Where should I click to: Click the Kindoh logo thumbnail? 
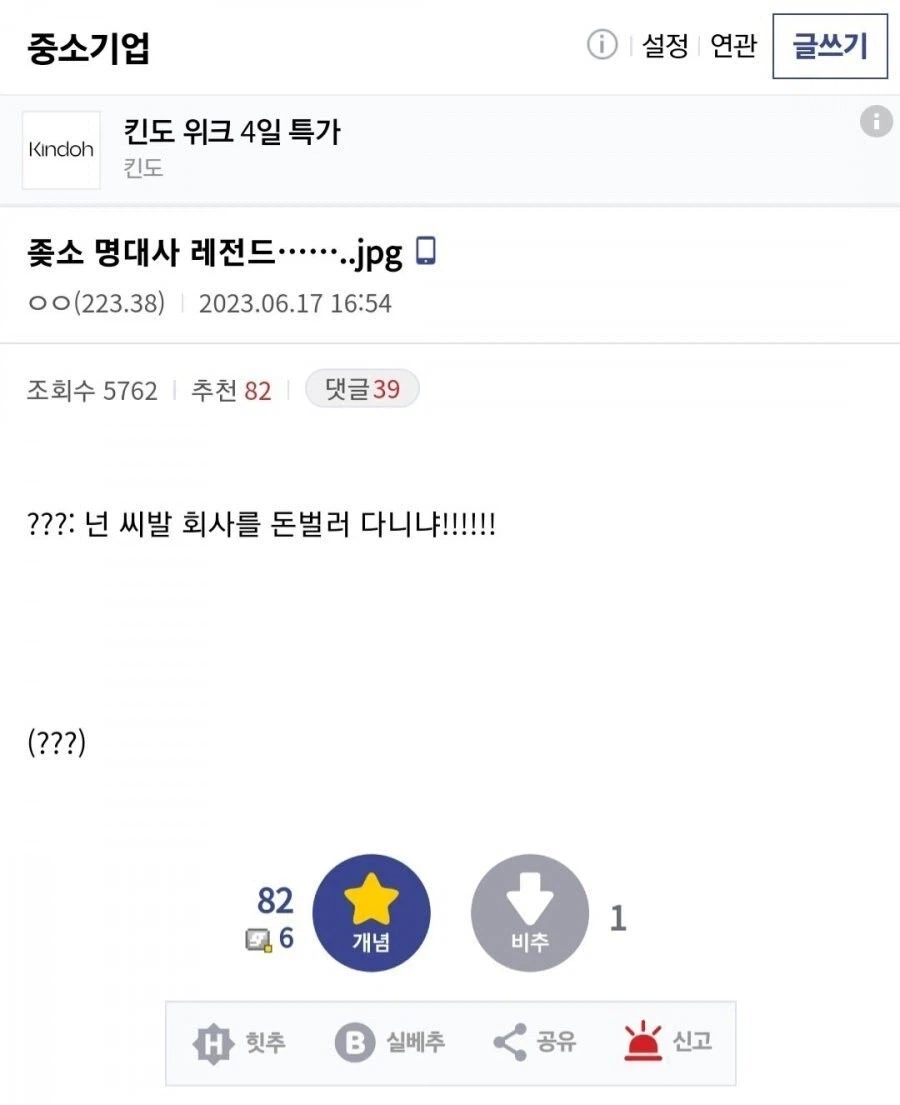click(x=61, y=150)
